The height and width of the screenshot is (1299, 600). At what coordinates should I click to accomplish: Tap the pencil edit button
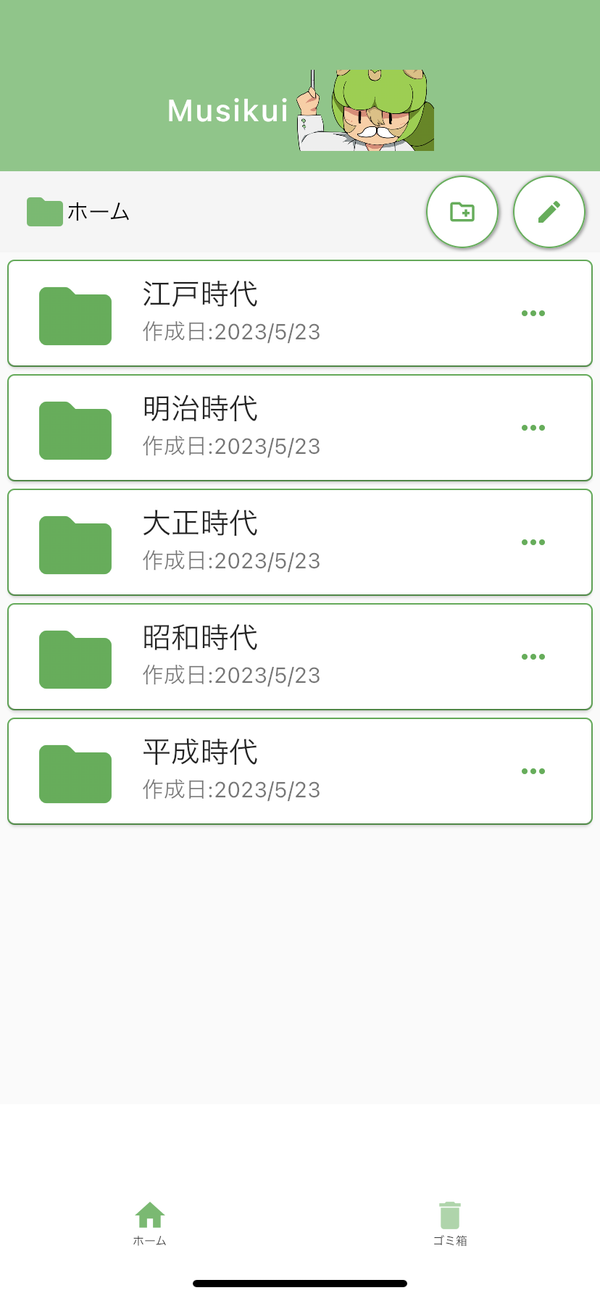click(549, 212)
